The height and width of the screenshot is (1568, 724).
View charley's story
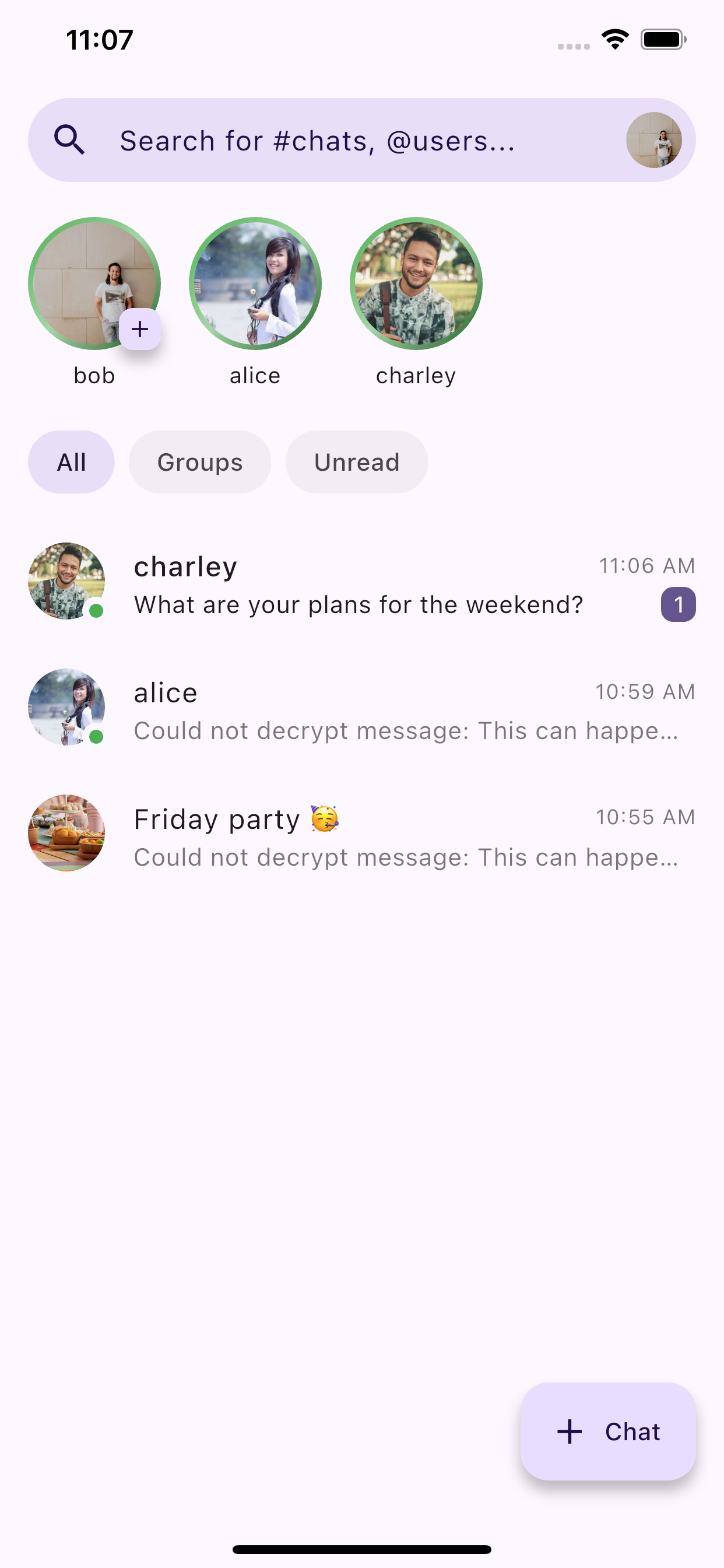416,283
